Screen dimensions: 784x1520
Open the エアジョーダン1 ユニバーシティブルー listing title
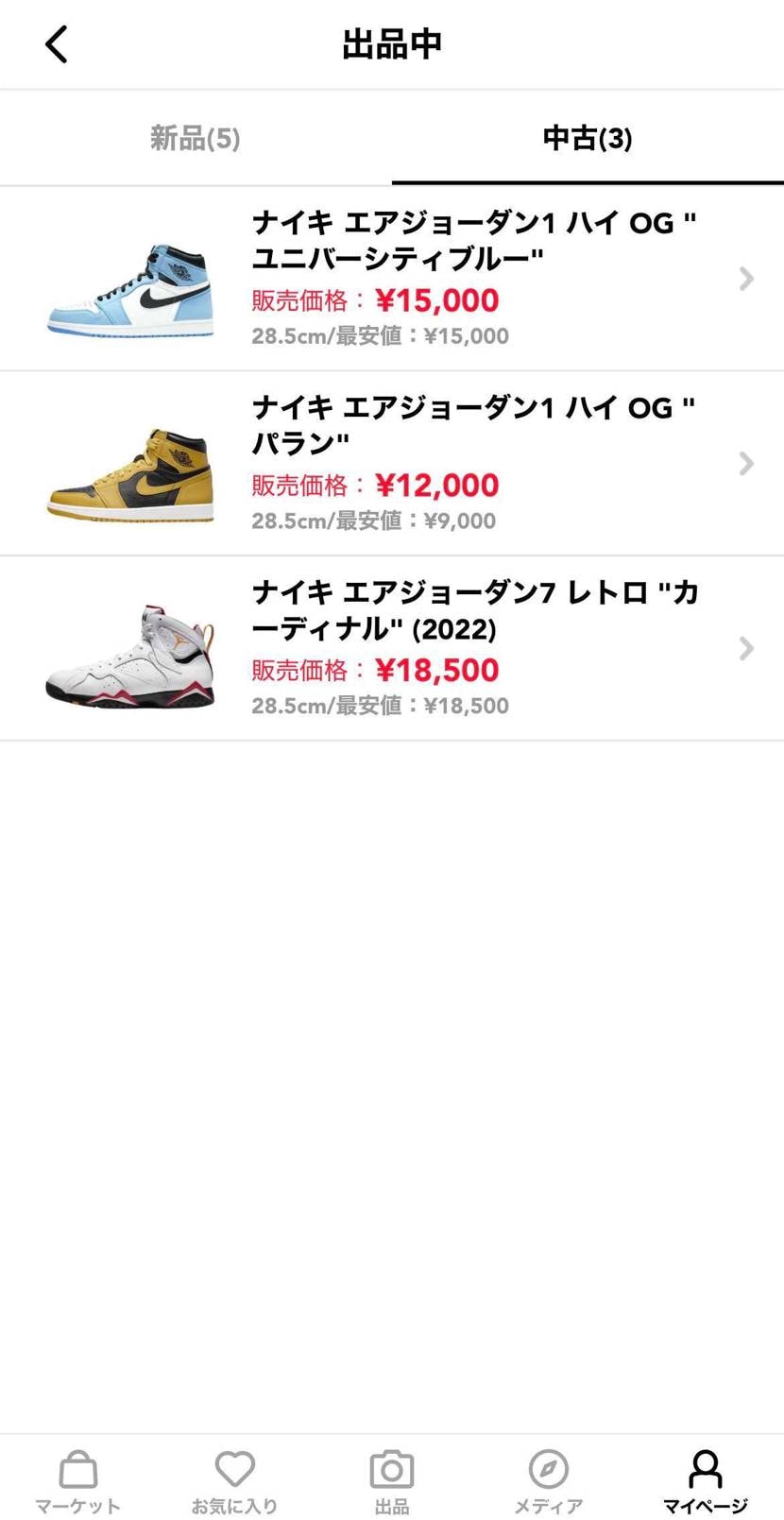tap(472, 239)
